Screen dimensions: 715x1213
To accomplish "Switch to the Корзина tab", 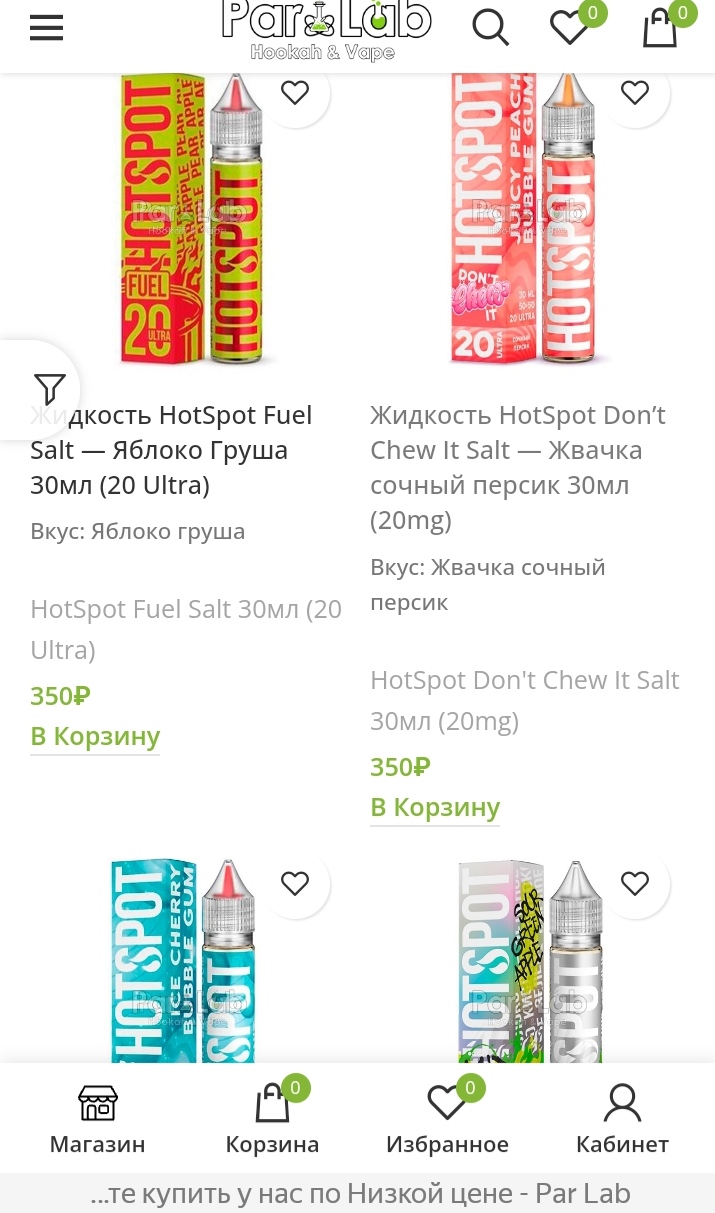I will 272,1119.
